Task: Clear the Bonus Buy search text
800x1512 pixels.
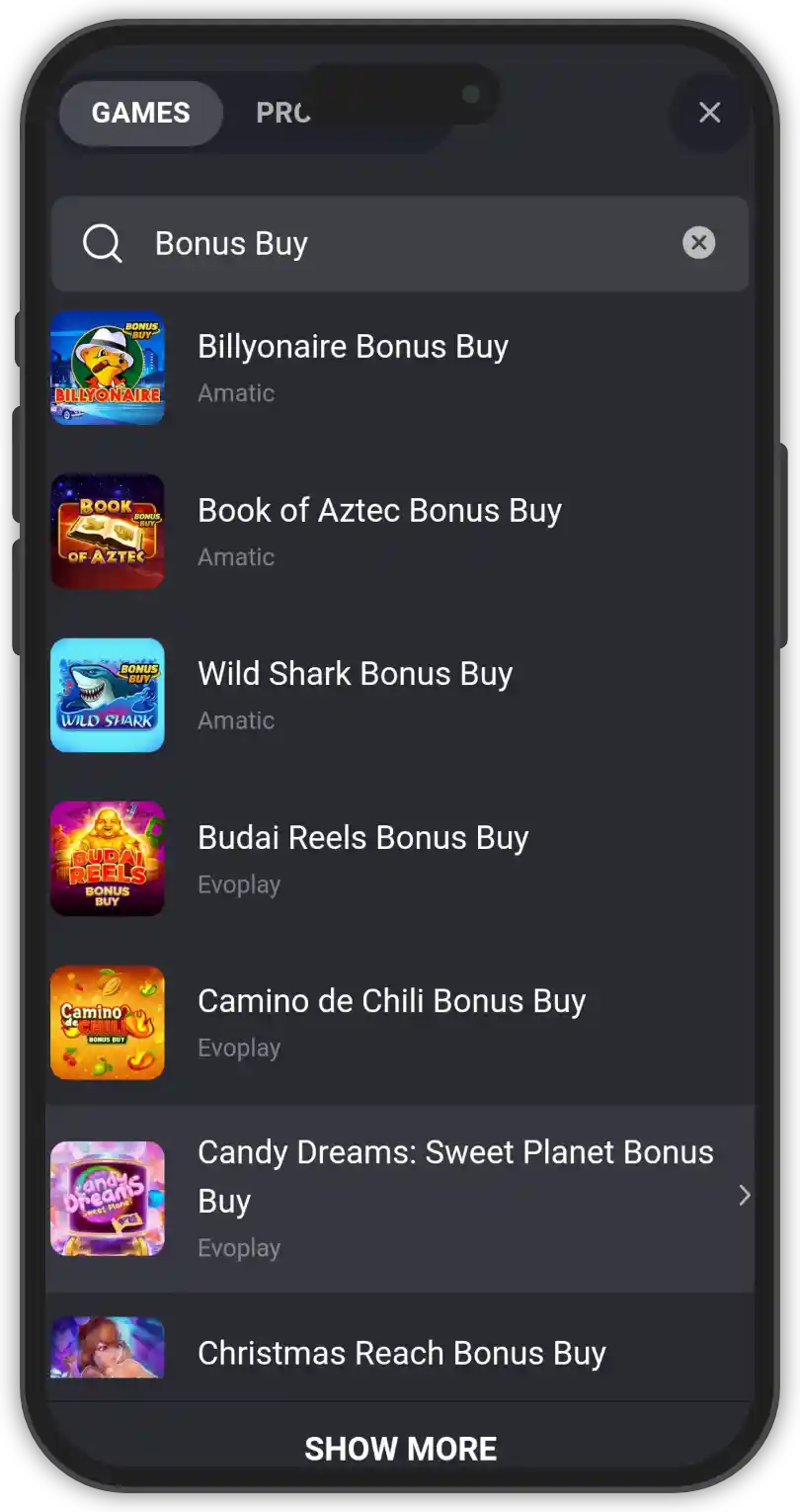Action: click(x=698, y=242)
